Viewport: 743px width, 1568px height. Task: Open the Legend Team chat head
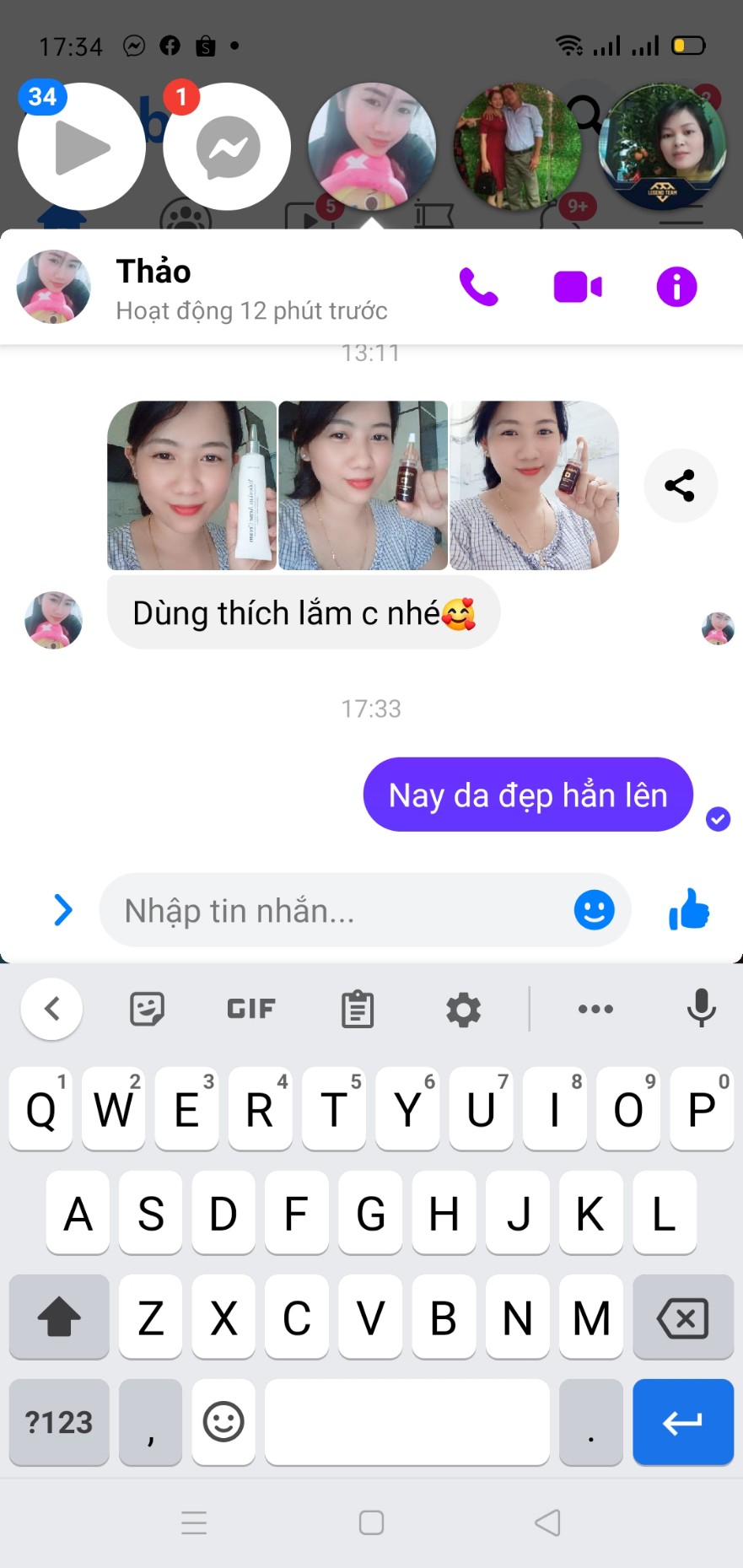tap(663, 148)
